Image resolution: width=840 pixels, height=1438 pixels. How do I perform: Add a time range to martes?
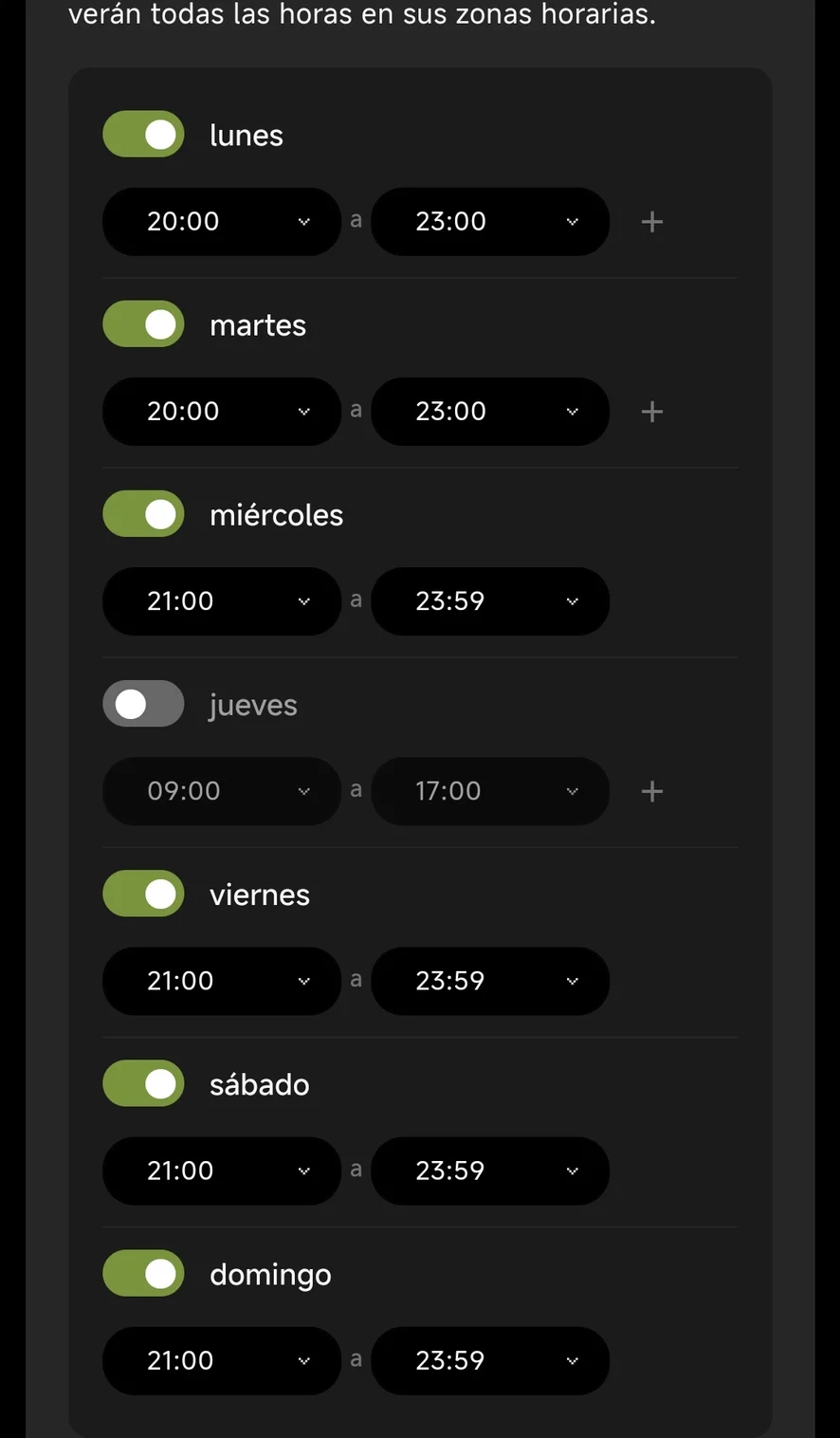tap(652, 412)
